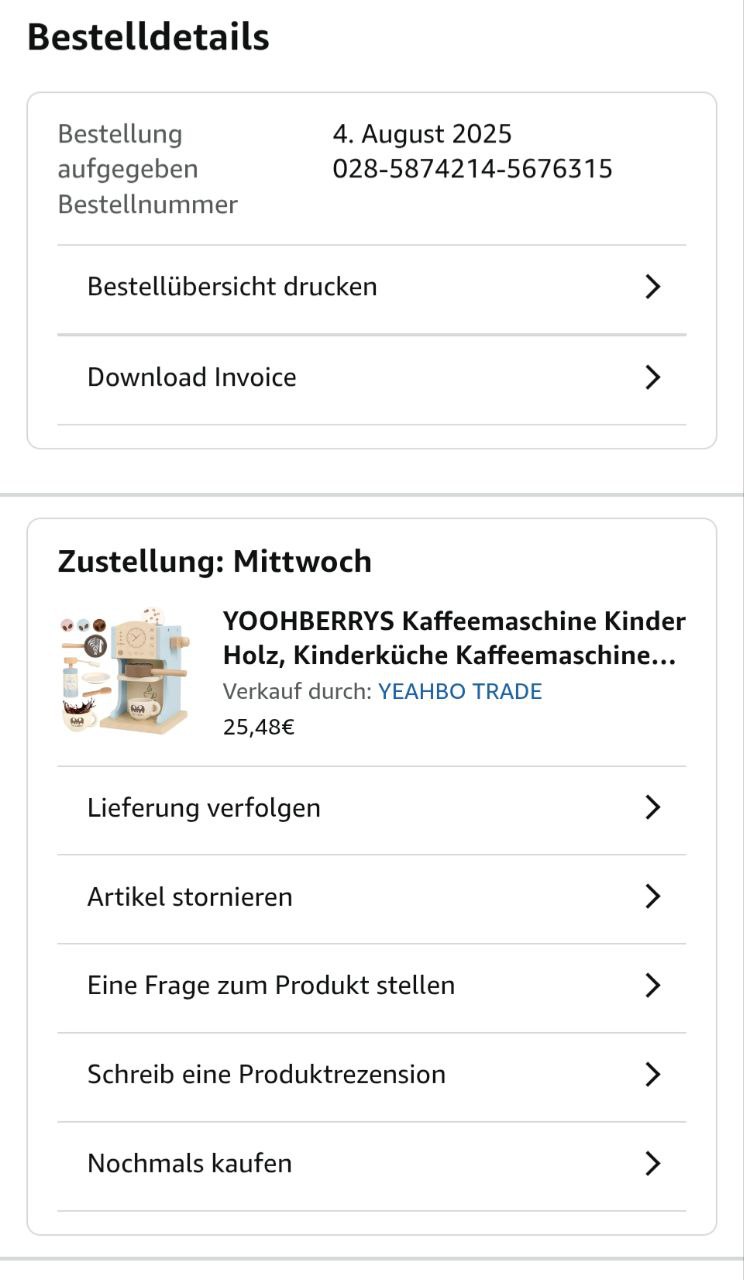Open the YOOHBERRYS Kaffeemaschine product image
Viewport: 744px width, 1280px height.
pyautogui.click(x=124, y=670)
